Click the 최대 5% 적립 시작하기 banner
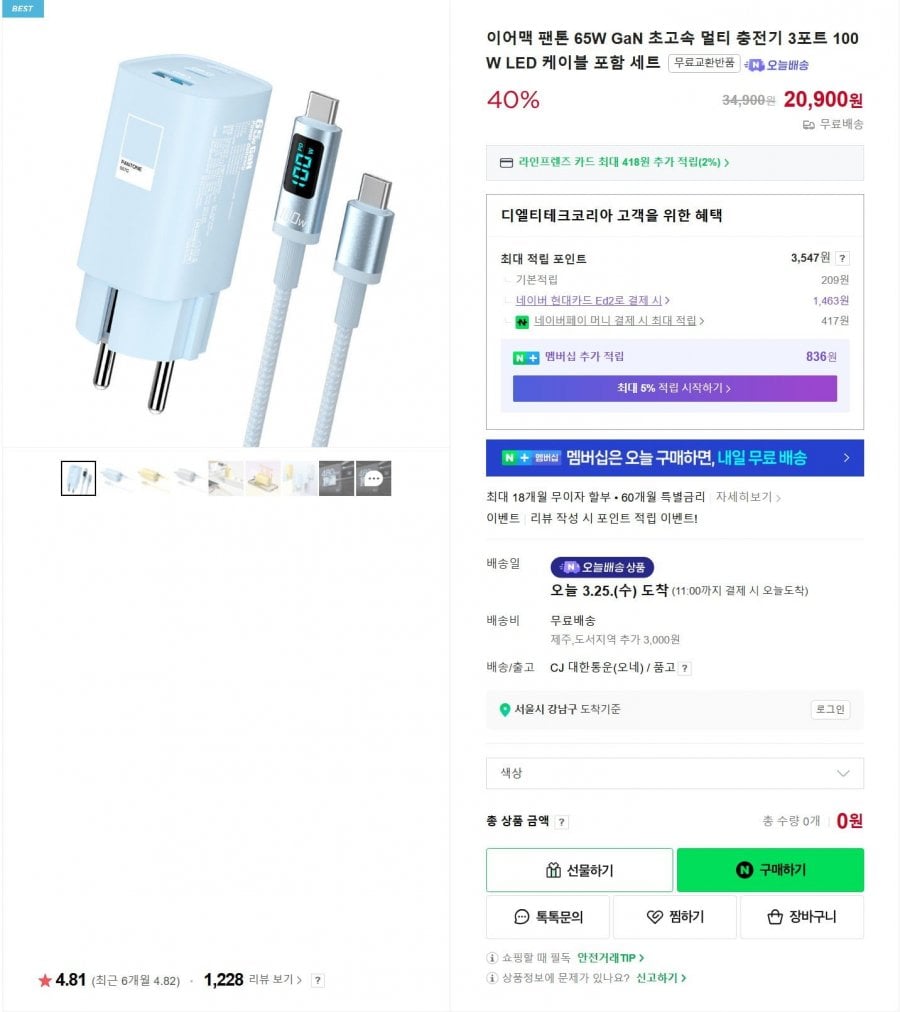This screenshot has width=900, height=1012. [x=674, y=389]
